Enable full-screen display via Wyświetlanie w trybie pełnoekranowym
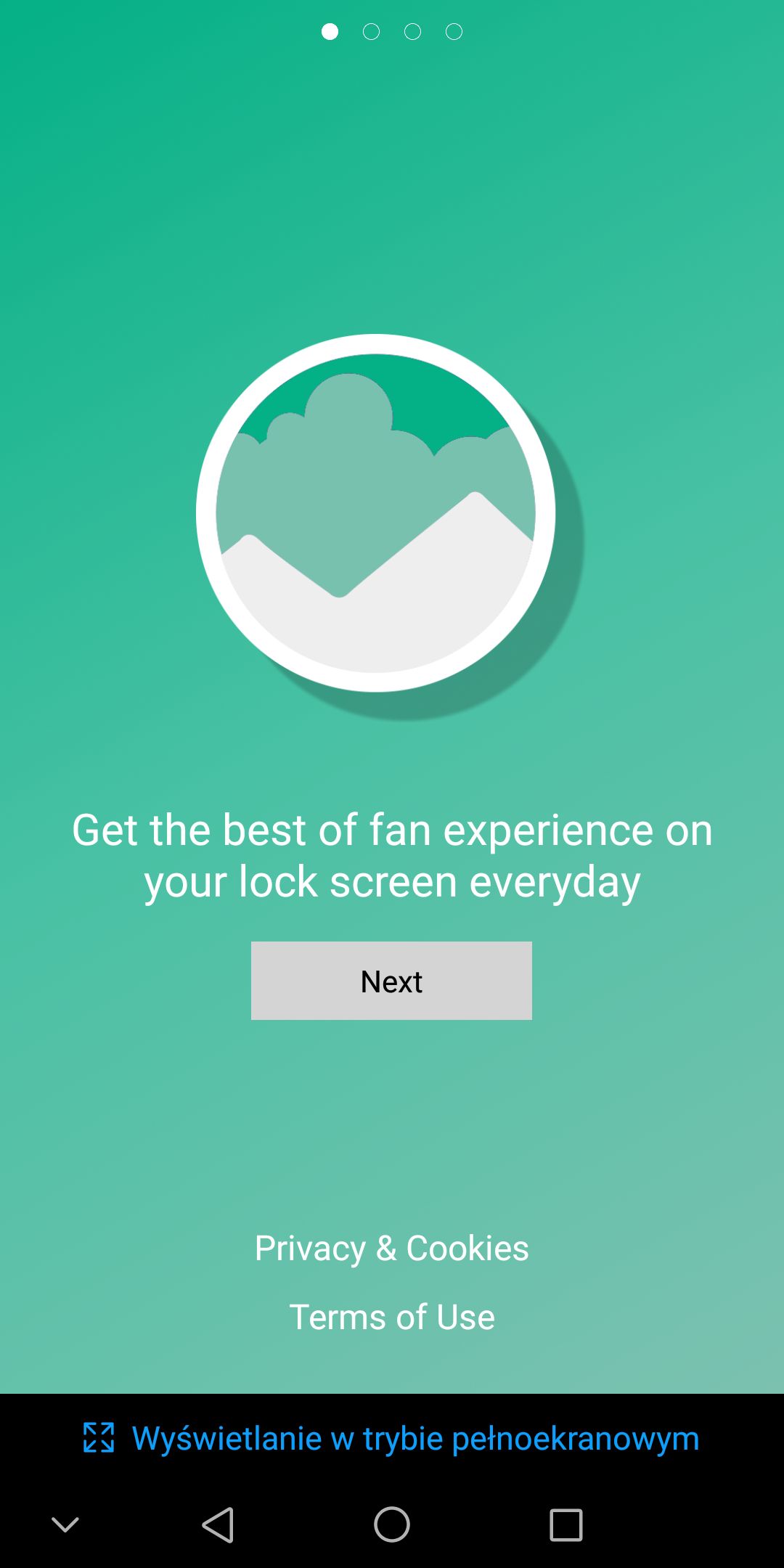Screen dimensions: 784x1568 click(391, 1438)
